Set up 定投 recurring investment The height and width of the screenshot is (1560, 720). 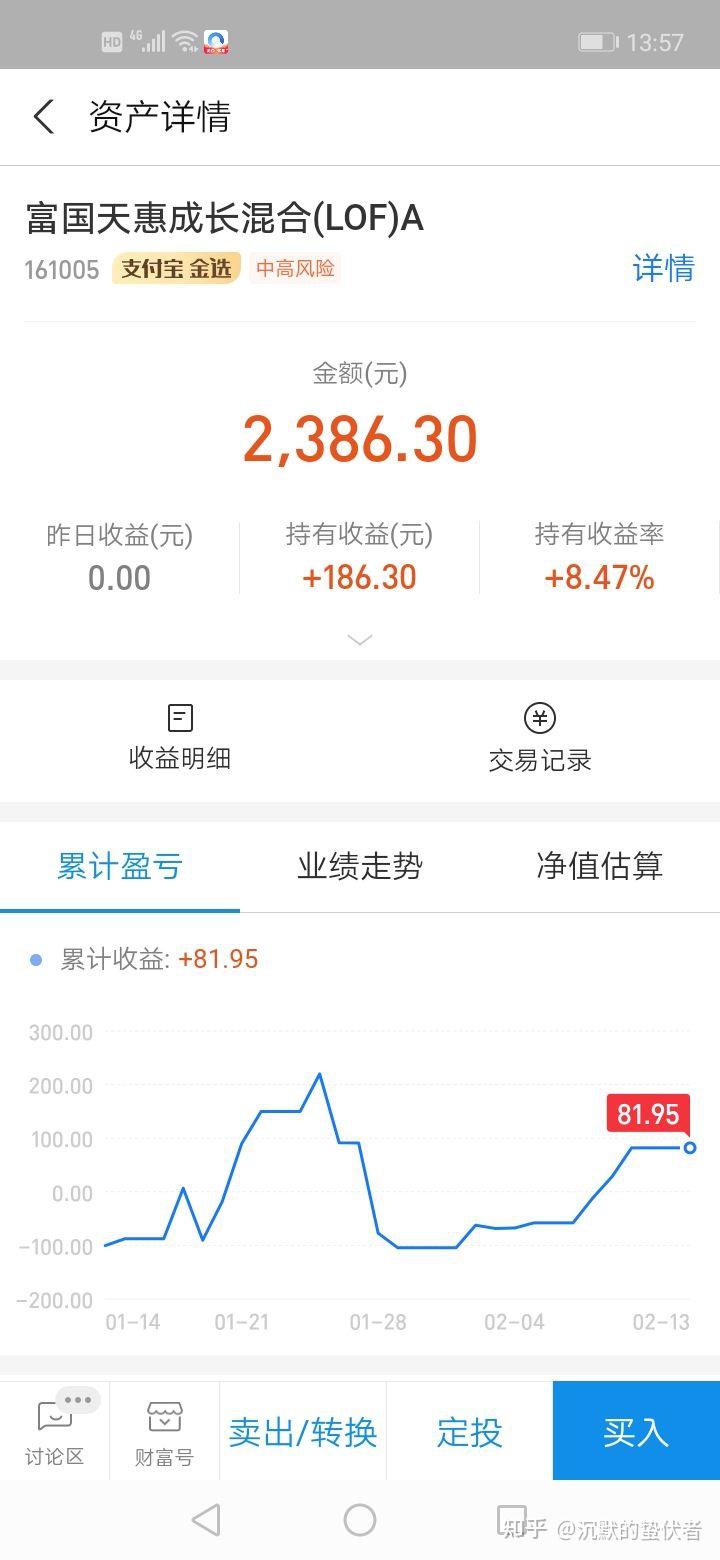tap(469, 1432)
